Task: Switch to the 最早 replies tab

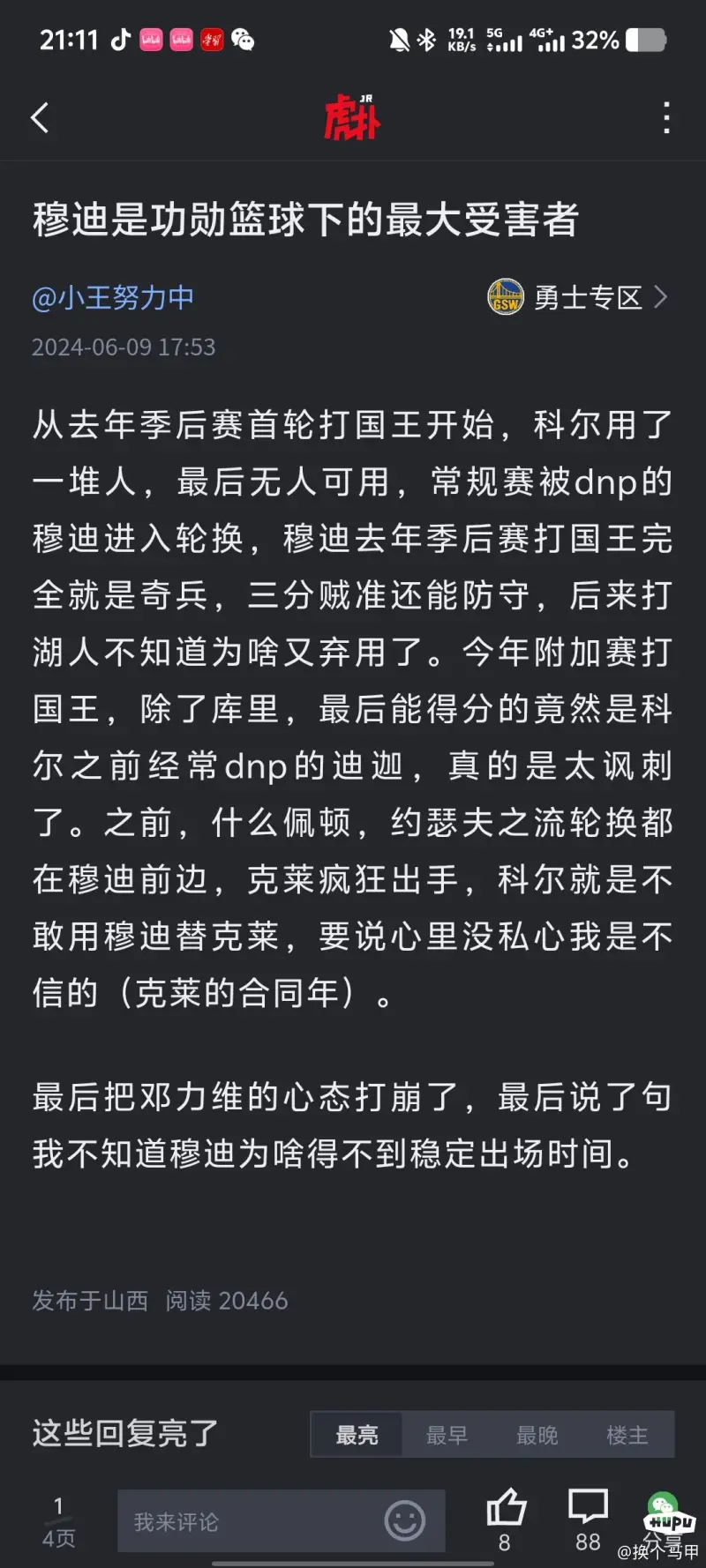Action: [x=447, y=1435]
